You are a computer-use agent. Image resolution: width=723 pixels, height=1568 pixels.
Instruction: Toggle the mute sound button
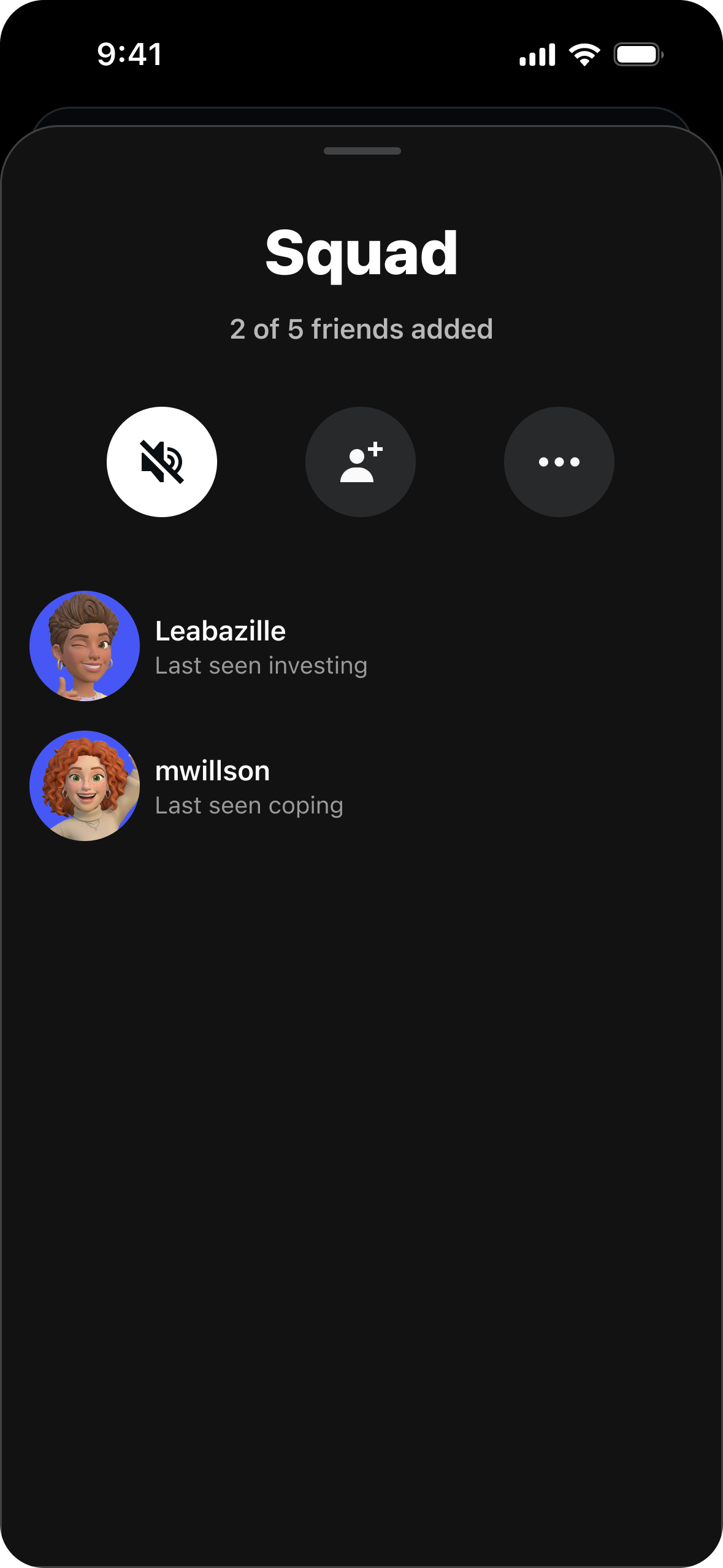click(x=162, y=462)
